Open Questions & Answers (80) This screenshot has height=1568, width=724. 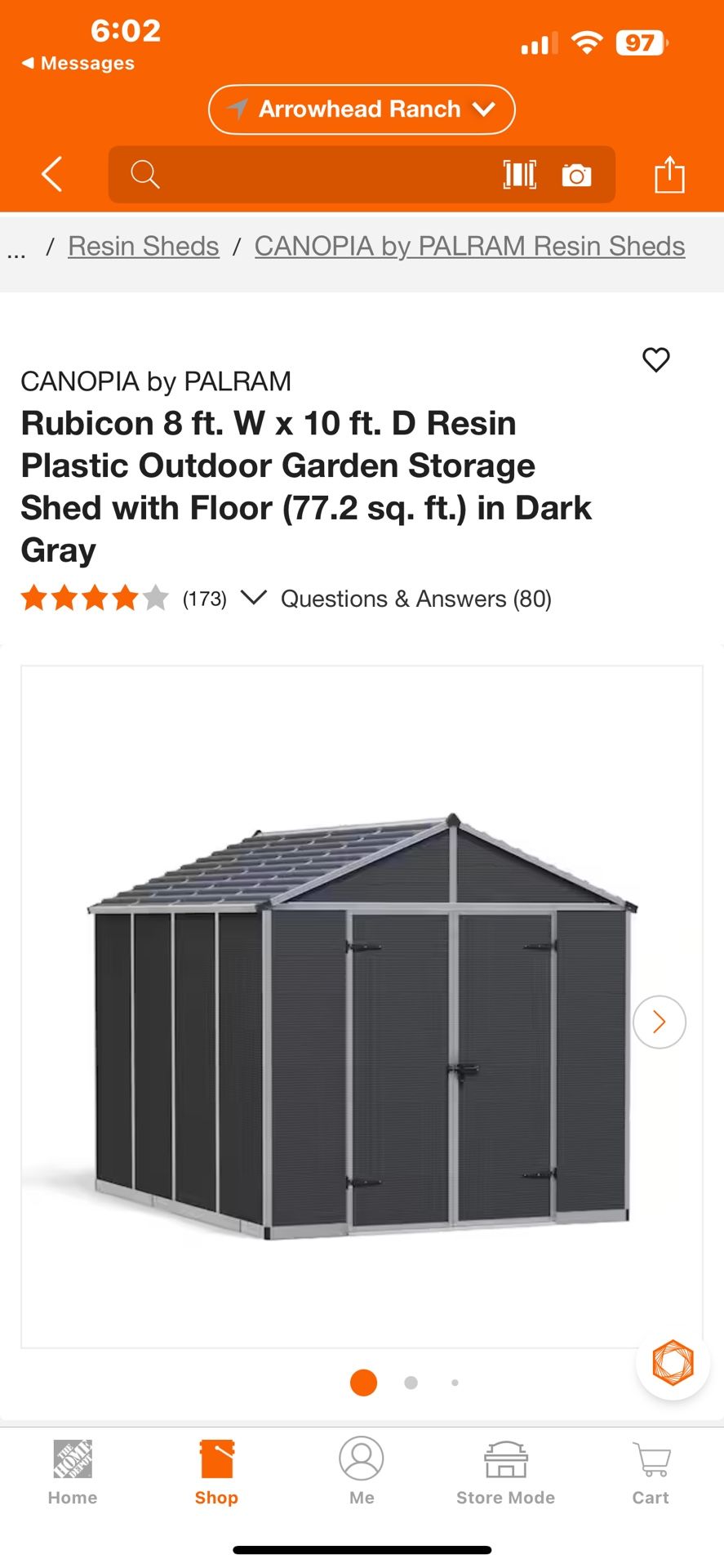[416, 598]
